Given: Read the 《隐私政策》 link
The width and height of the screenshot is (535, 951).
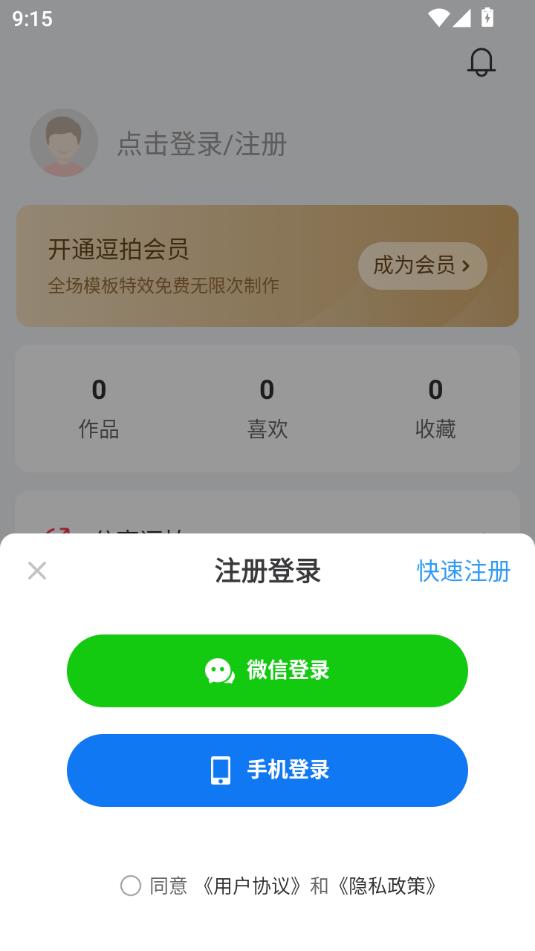Looking at the screenshot, I should point(386,886).
